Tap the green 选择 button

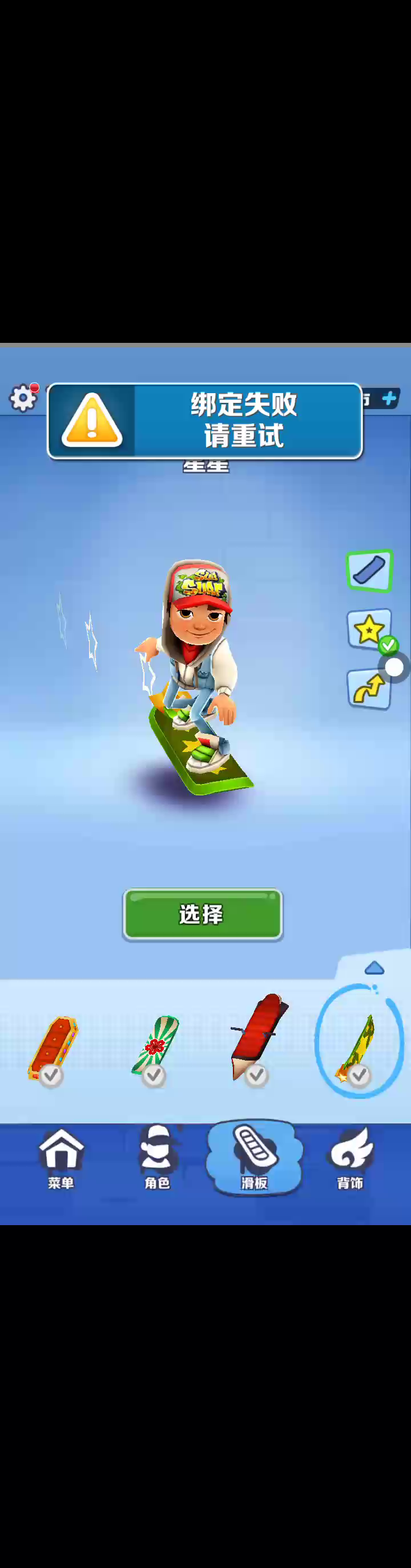[x=203, y=914]
